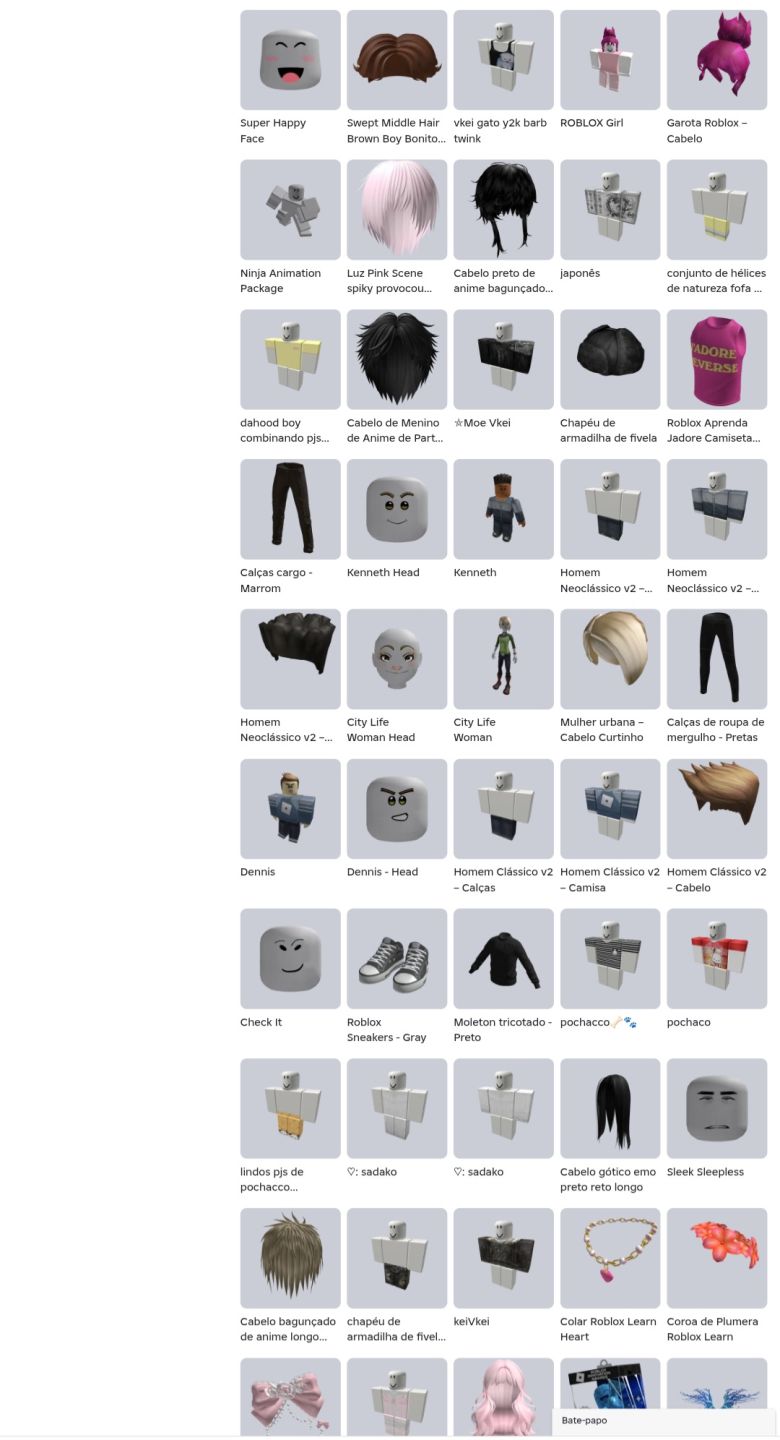View Colar Roblox Learn Heart necklace

610,1258
